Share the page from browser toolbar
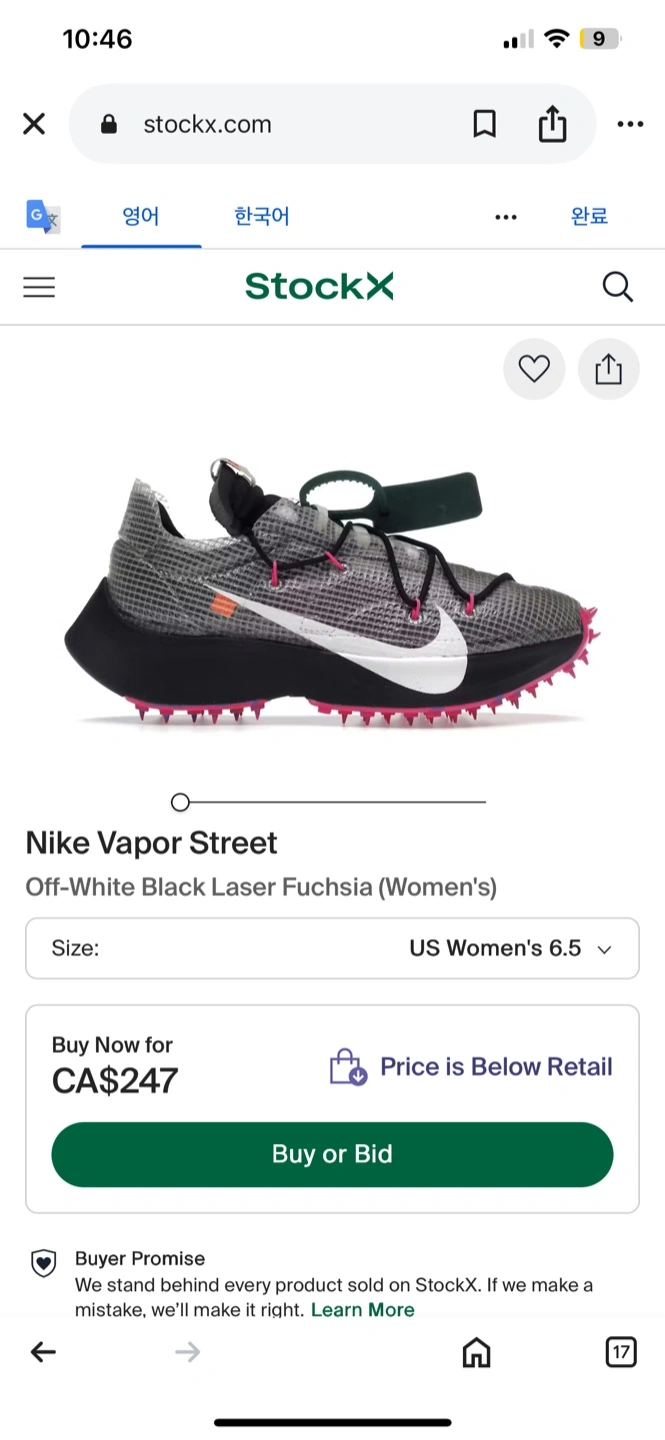This screenshot has width=665, height=1440. [552, 124]
